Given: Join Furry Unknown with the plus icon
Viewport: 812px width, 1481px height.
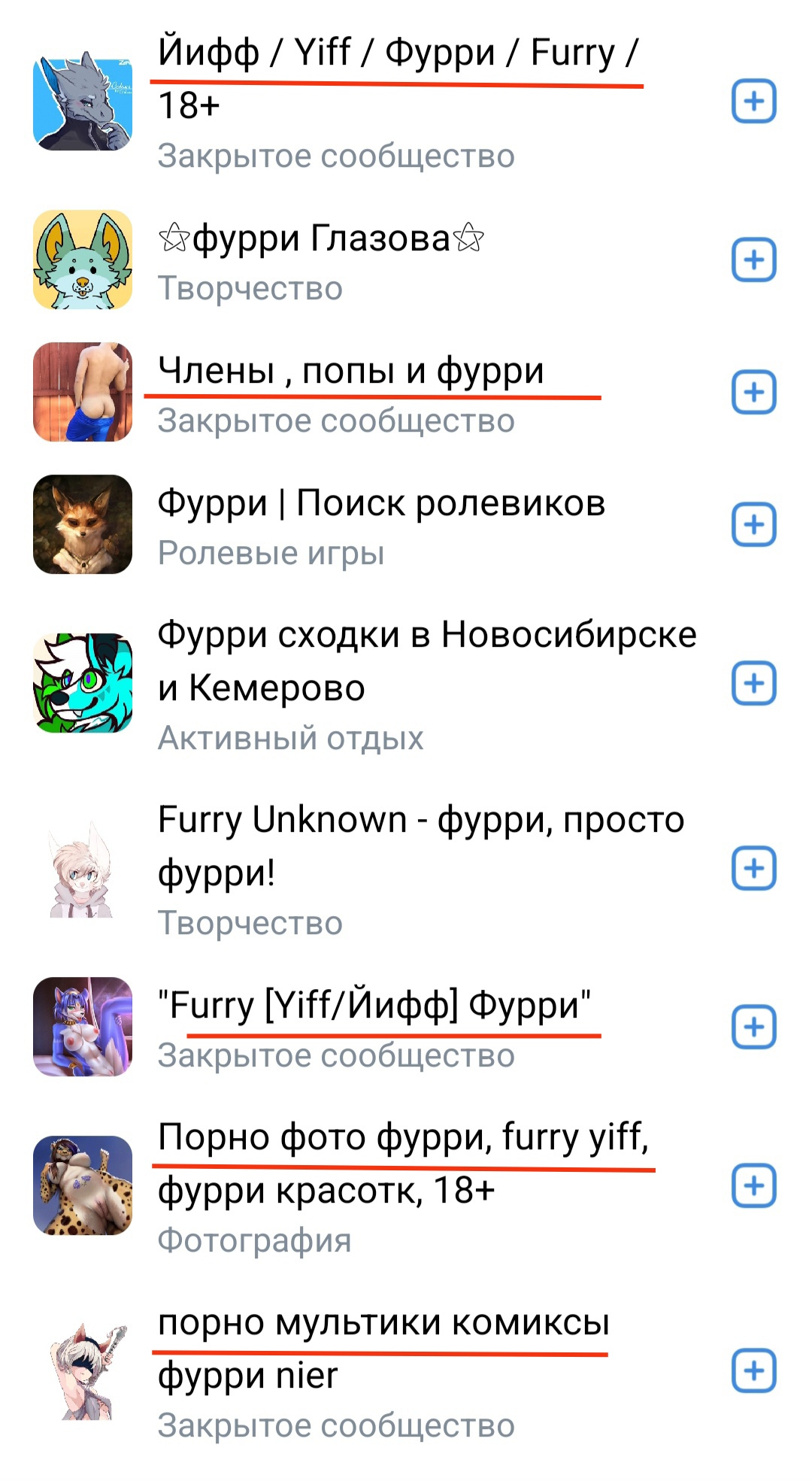Looking at the screenshot, I should (x=753, y=869).
